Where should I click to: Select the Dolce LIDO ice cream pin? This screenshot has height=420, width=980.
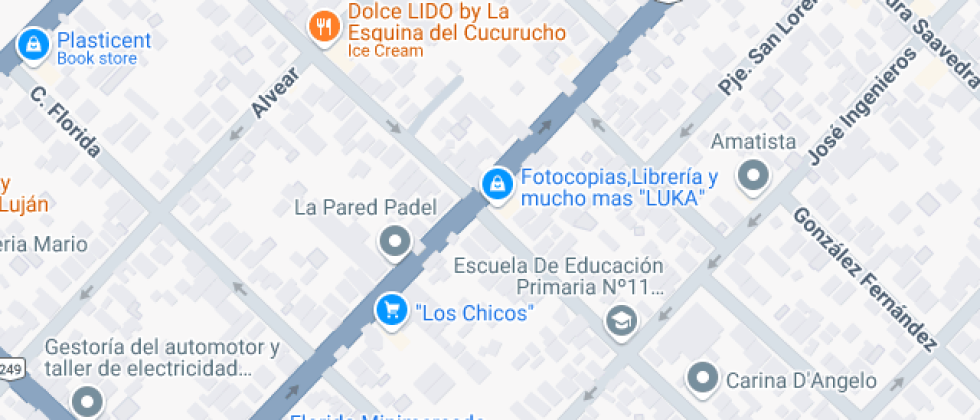(322, 27)
